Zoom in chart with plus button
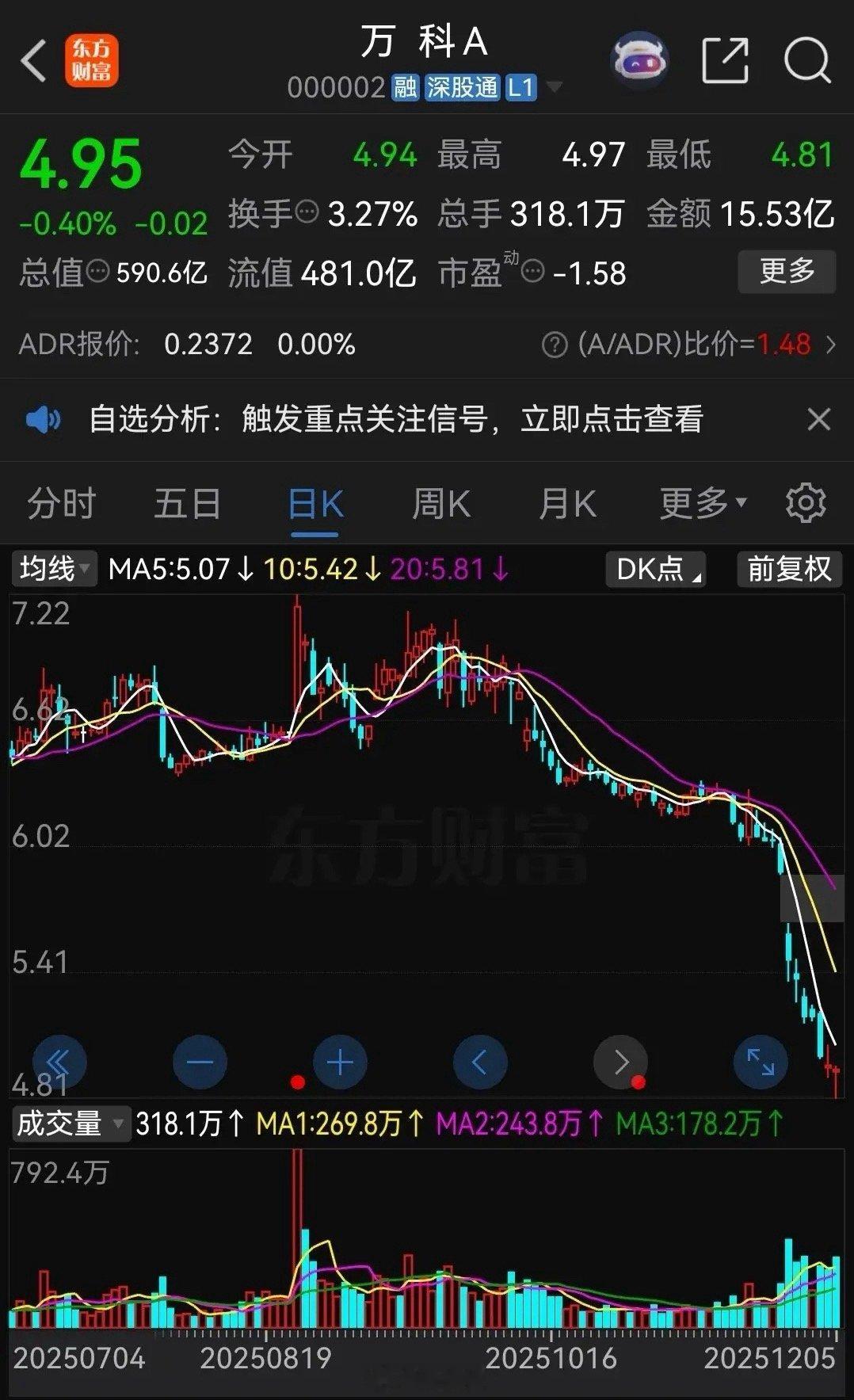The height and width of the screenshot is (1400, 854). (340, 1062)
